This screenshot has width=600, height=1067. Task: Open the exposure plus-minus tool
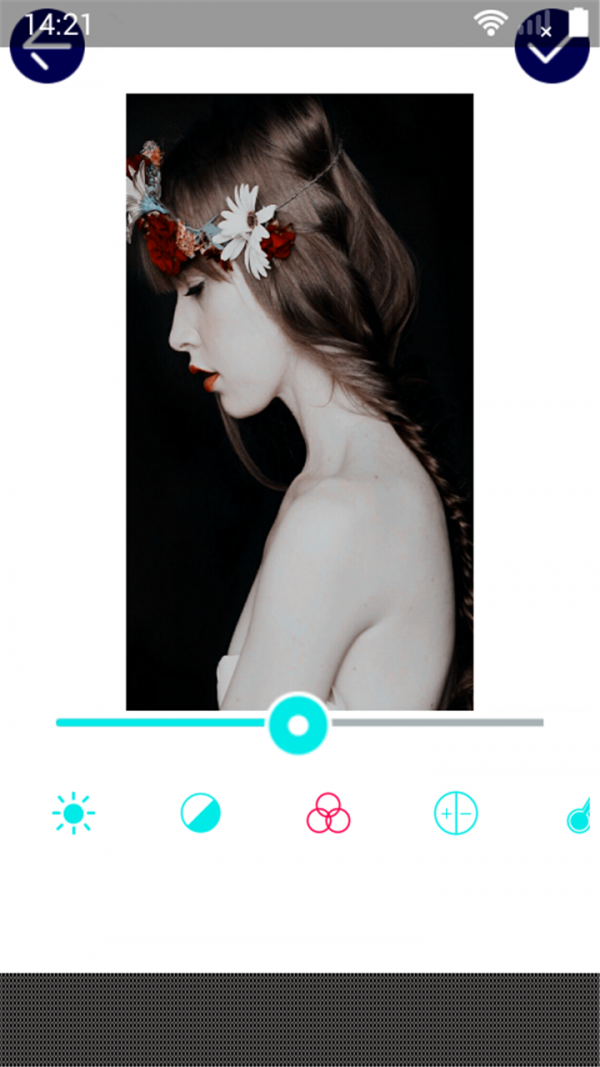click(455, 814)
